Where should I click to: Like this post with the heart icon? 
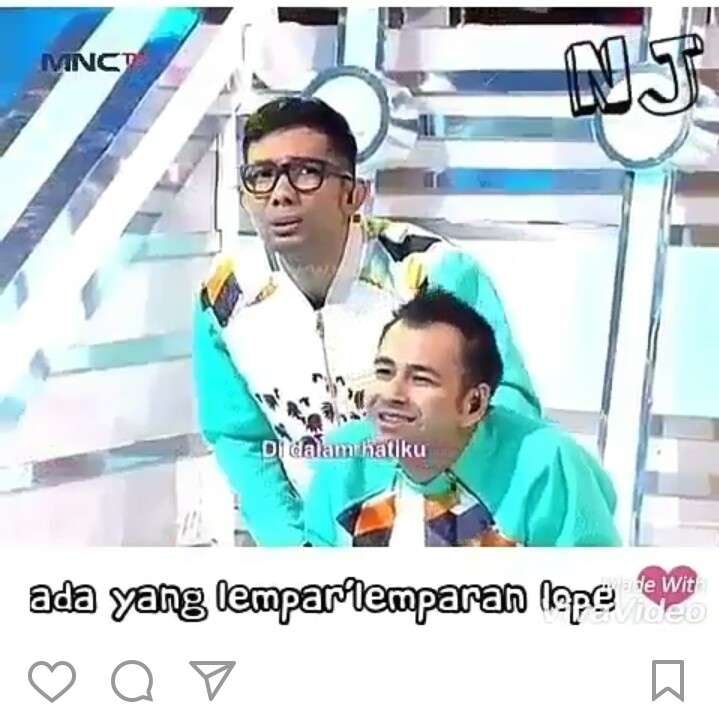[52, 681]
